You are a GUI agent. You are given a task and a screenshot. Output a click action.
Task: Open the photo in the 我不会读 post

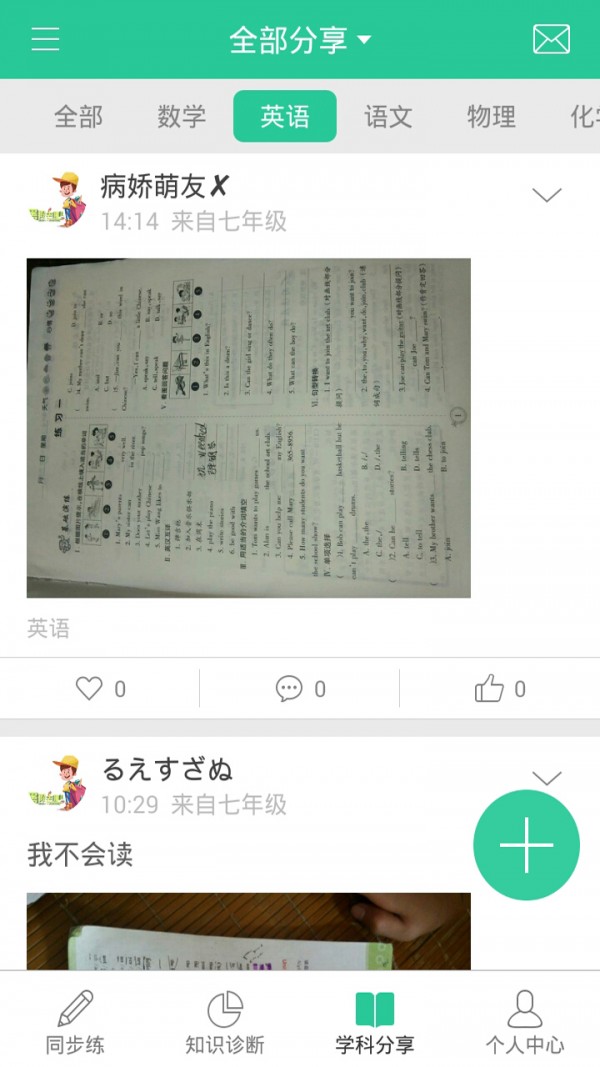pyautogui.click(x=248, y=930)
